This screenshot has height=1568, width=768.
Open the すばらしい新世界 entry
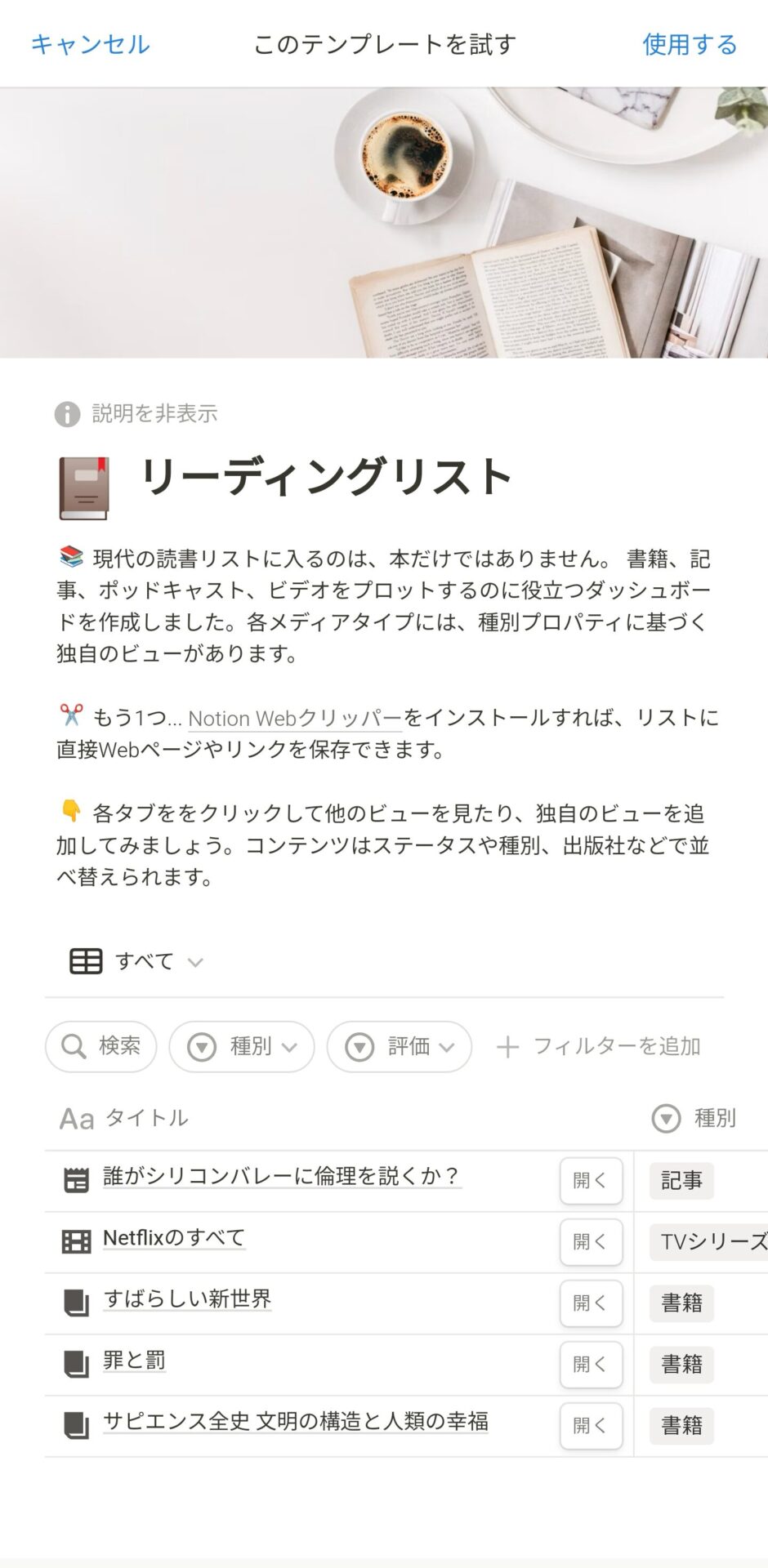coord(187,1298)
